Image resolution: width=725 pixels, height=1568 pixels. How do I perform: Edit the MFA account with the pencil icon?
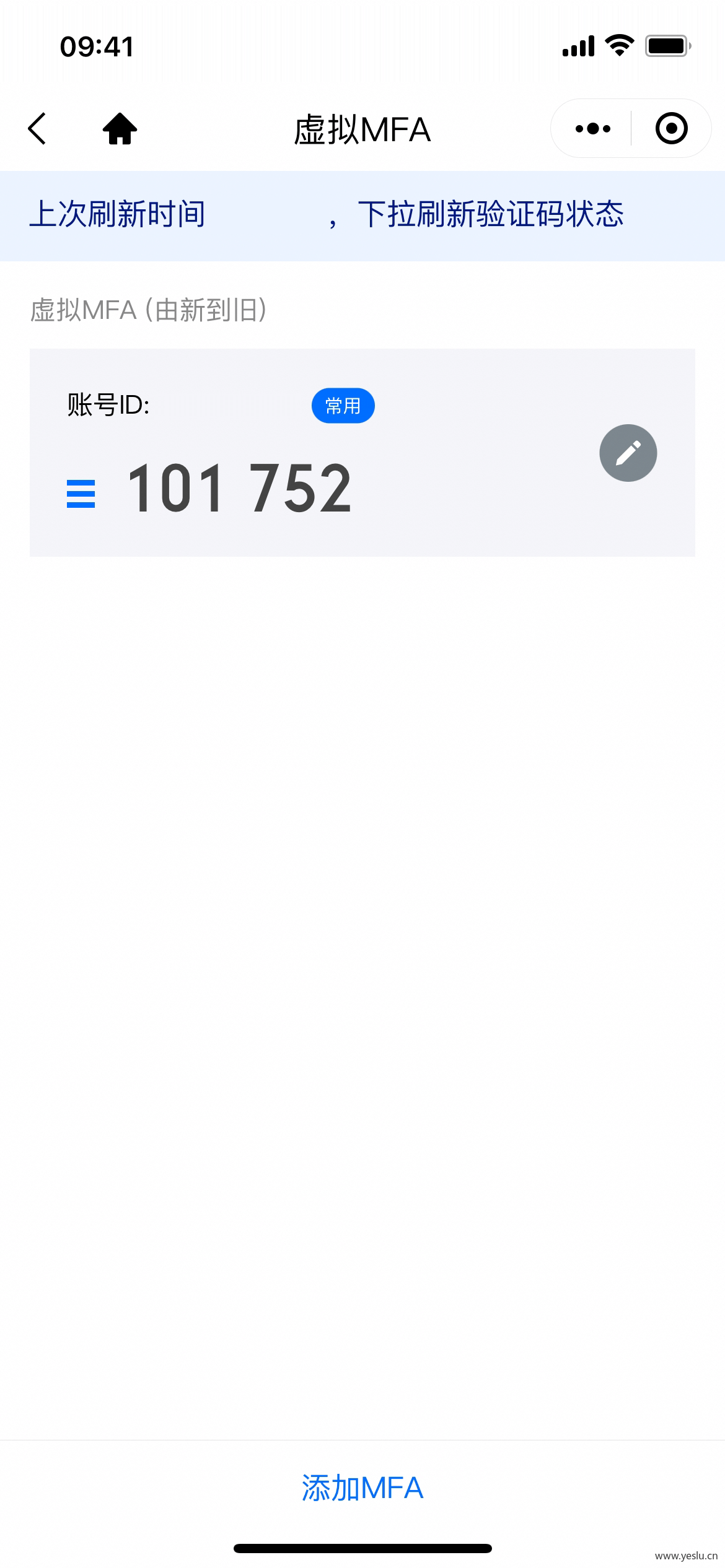pyautogui.click(x=628, y=453)
